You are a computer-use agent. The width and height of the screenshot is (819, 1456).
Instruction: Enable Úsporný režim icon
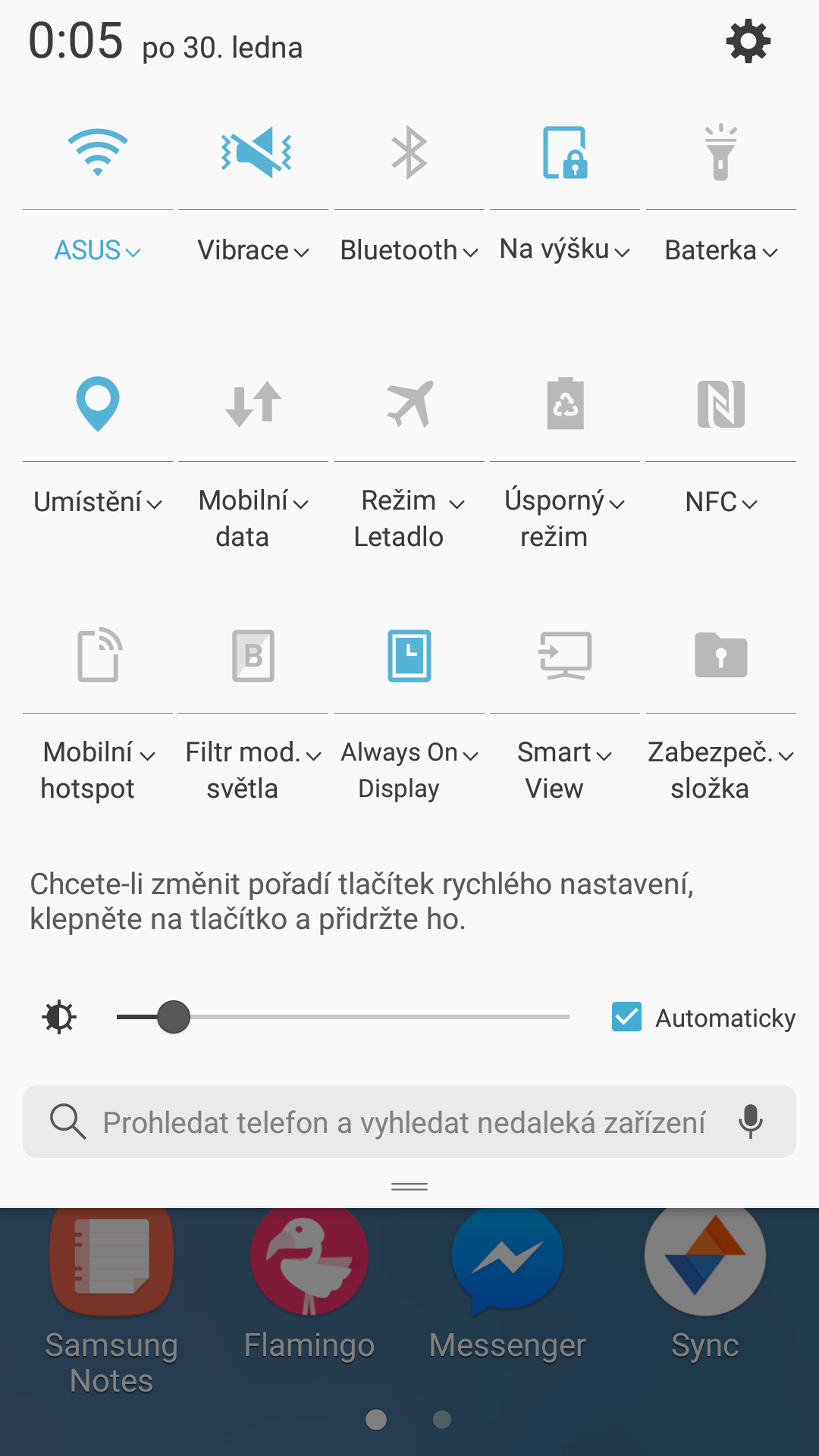565,404
